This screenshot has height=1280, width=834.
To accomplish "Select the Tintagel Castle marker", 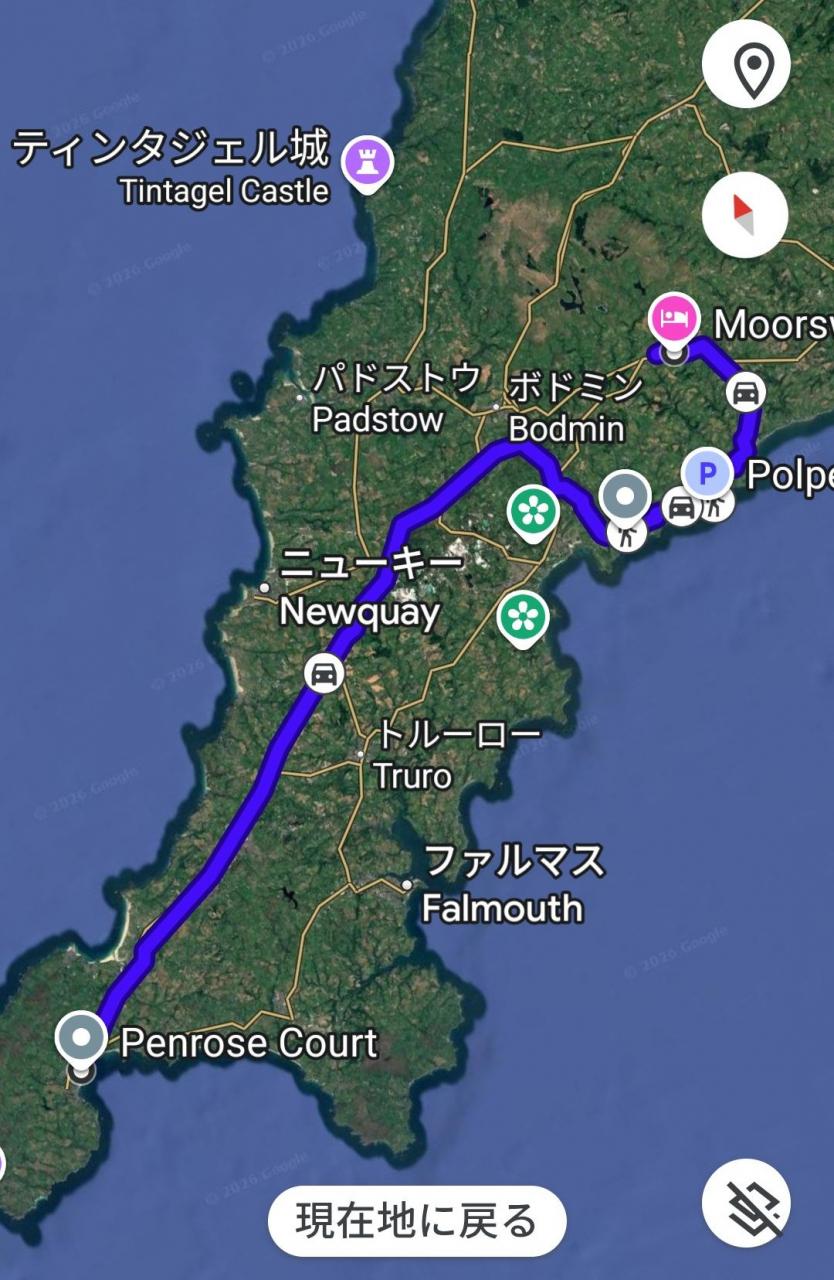I will (x=367, y=161).
